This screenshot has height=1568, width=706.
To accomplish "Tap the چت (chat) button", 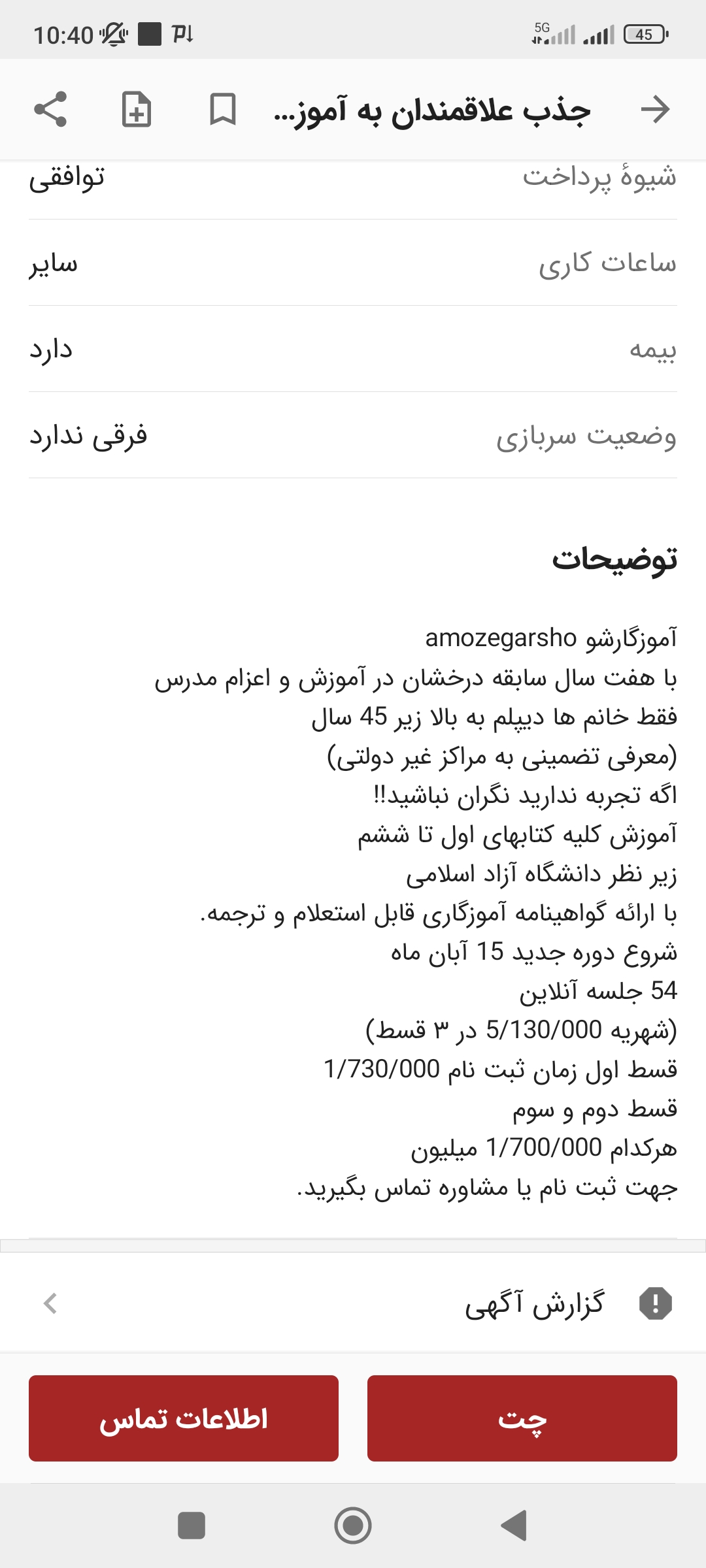I will (x=522, y=1418).
